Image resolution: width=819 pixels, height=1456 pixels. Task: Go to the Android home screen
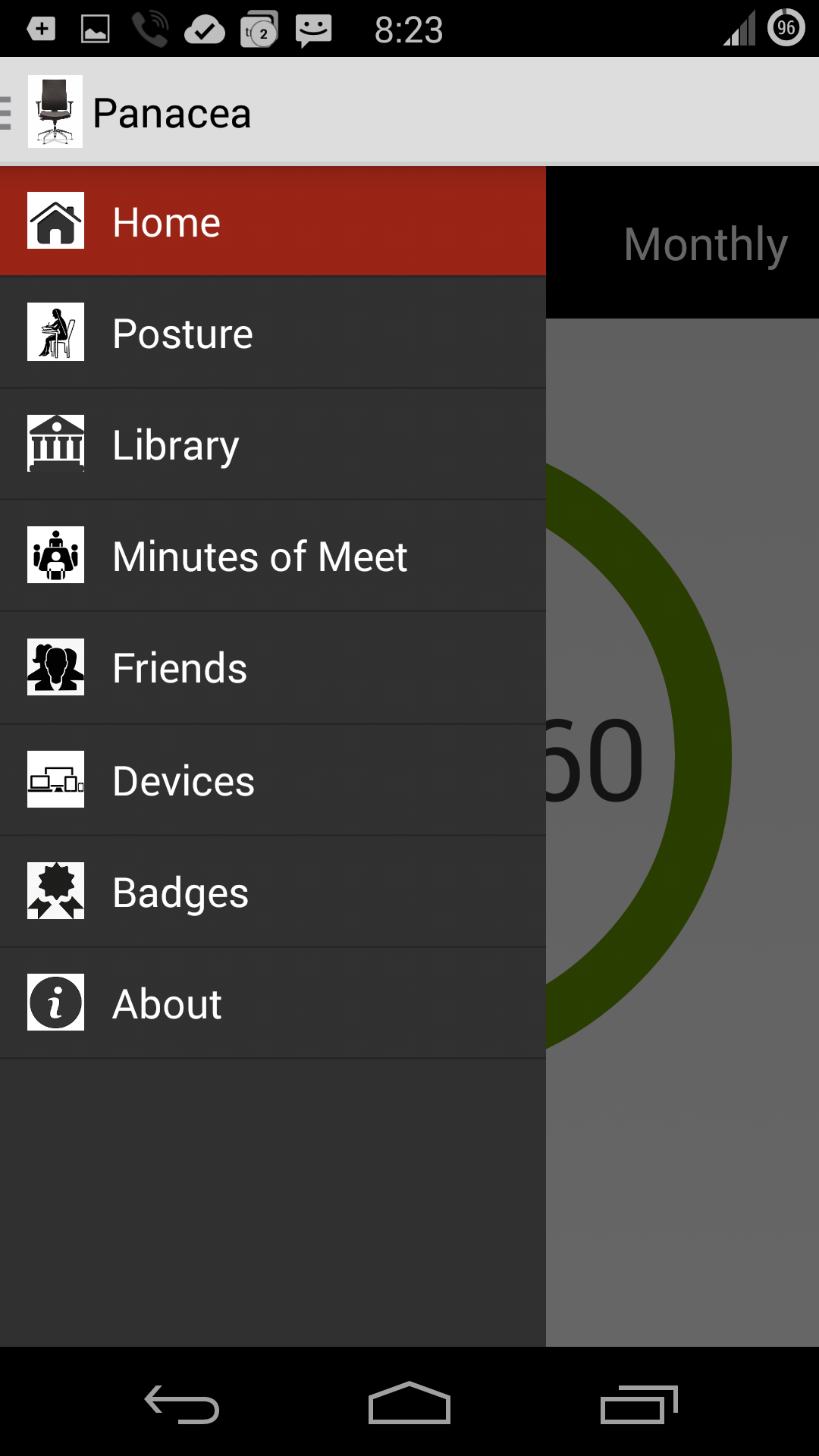409,1403
